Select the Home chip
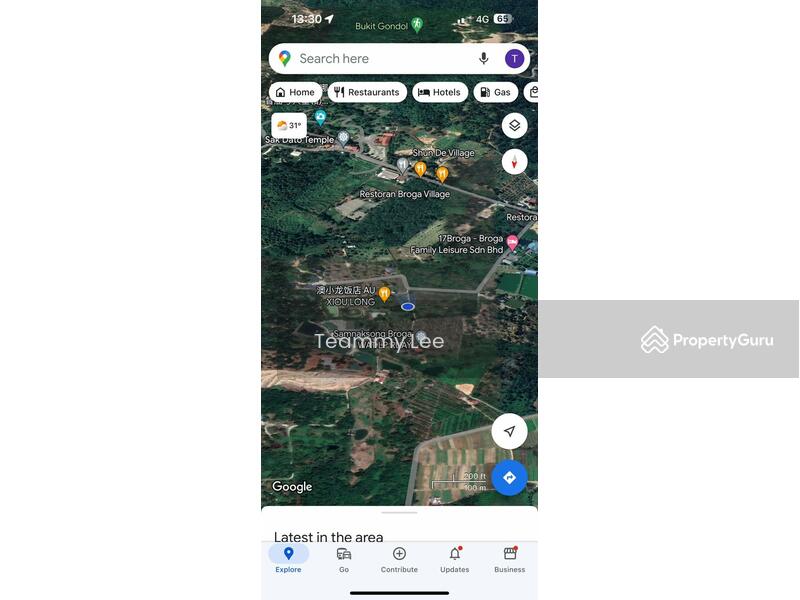800x600 pixels. (295, 92)
